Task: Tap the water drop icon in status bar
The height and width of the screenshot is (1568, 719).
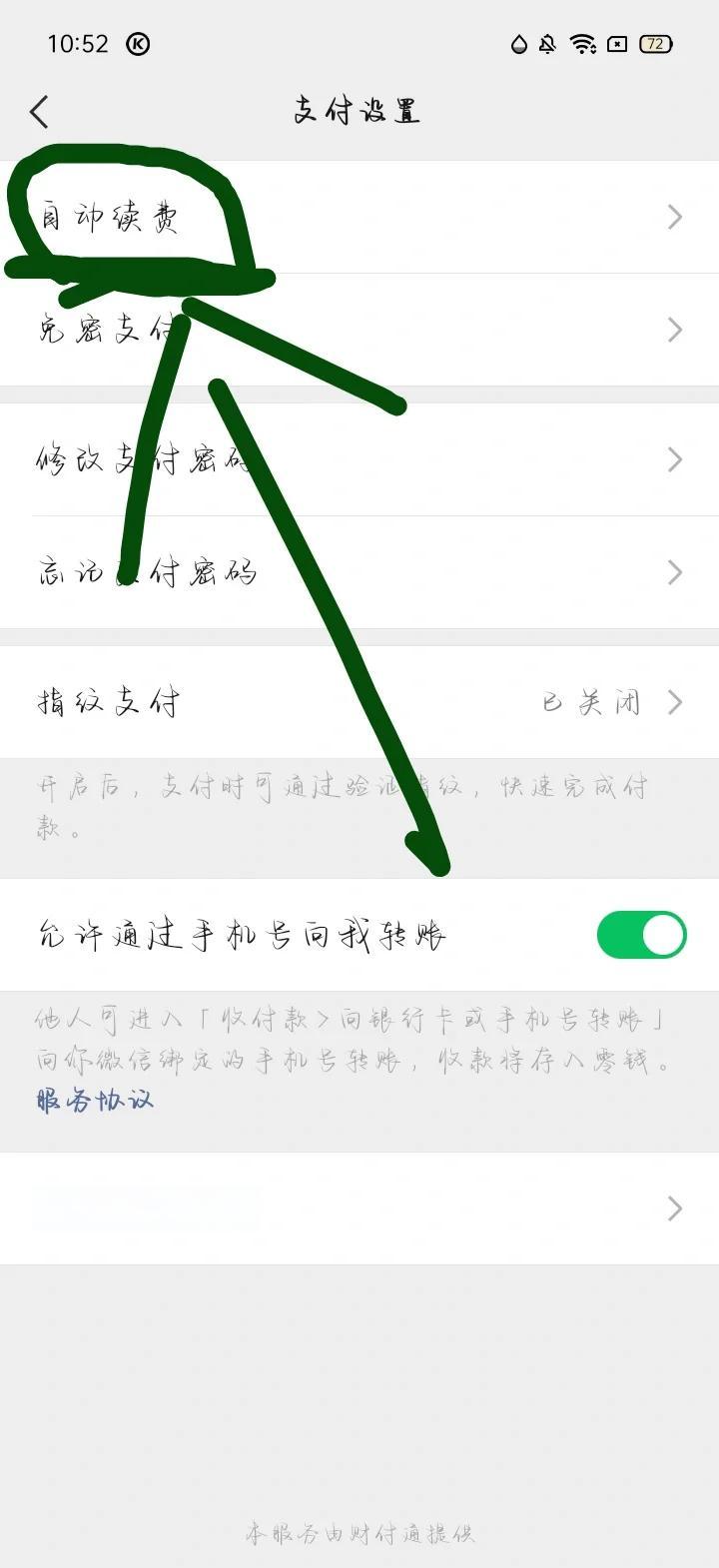Action: pyautogui.click(x=518, y=45)
